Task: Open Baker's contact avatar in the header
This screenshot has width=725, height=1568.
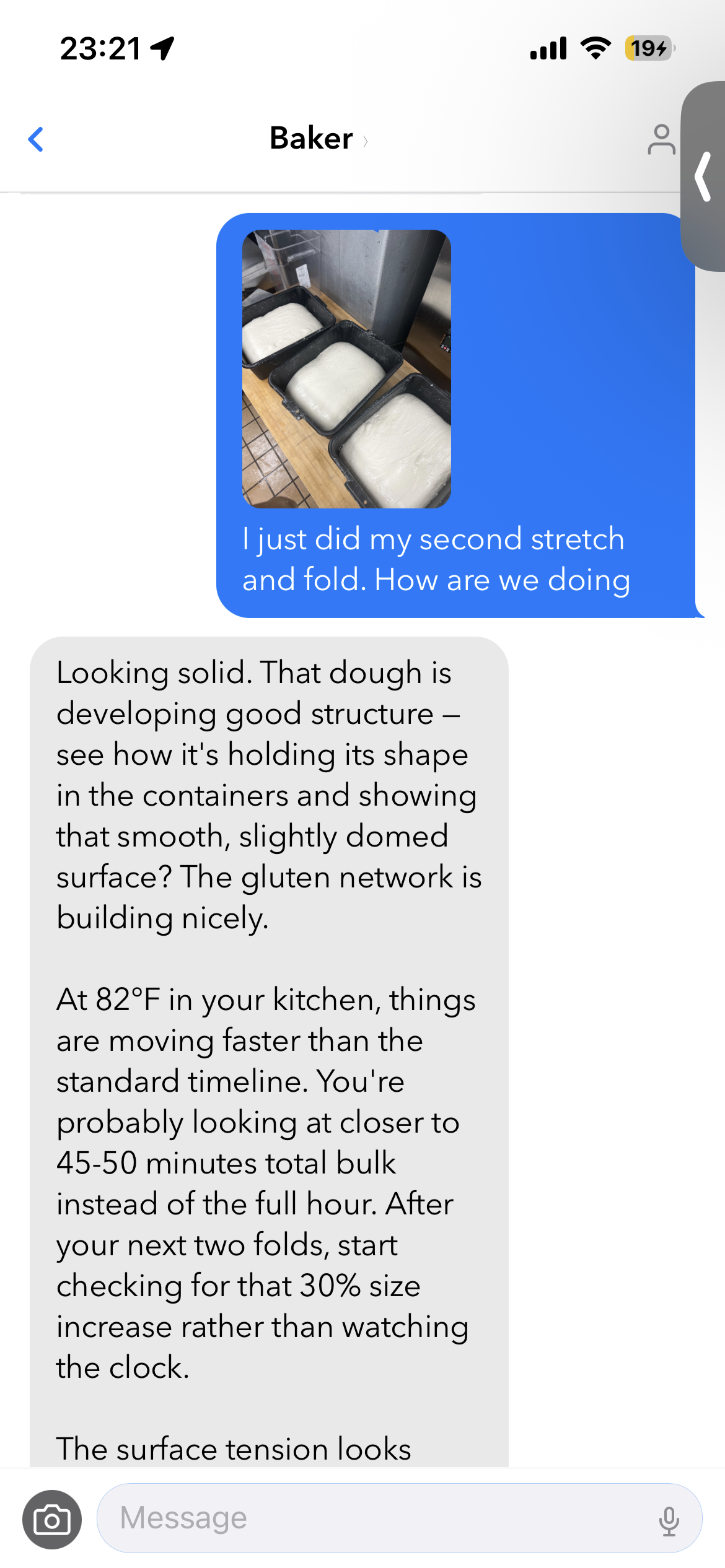Action: pos(662,140)
